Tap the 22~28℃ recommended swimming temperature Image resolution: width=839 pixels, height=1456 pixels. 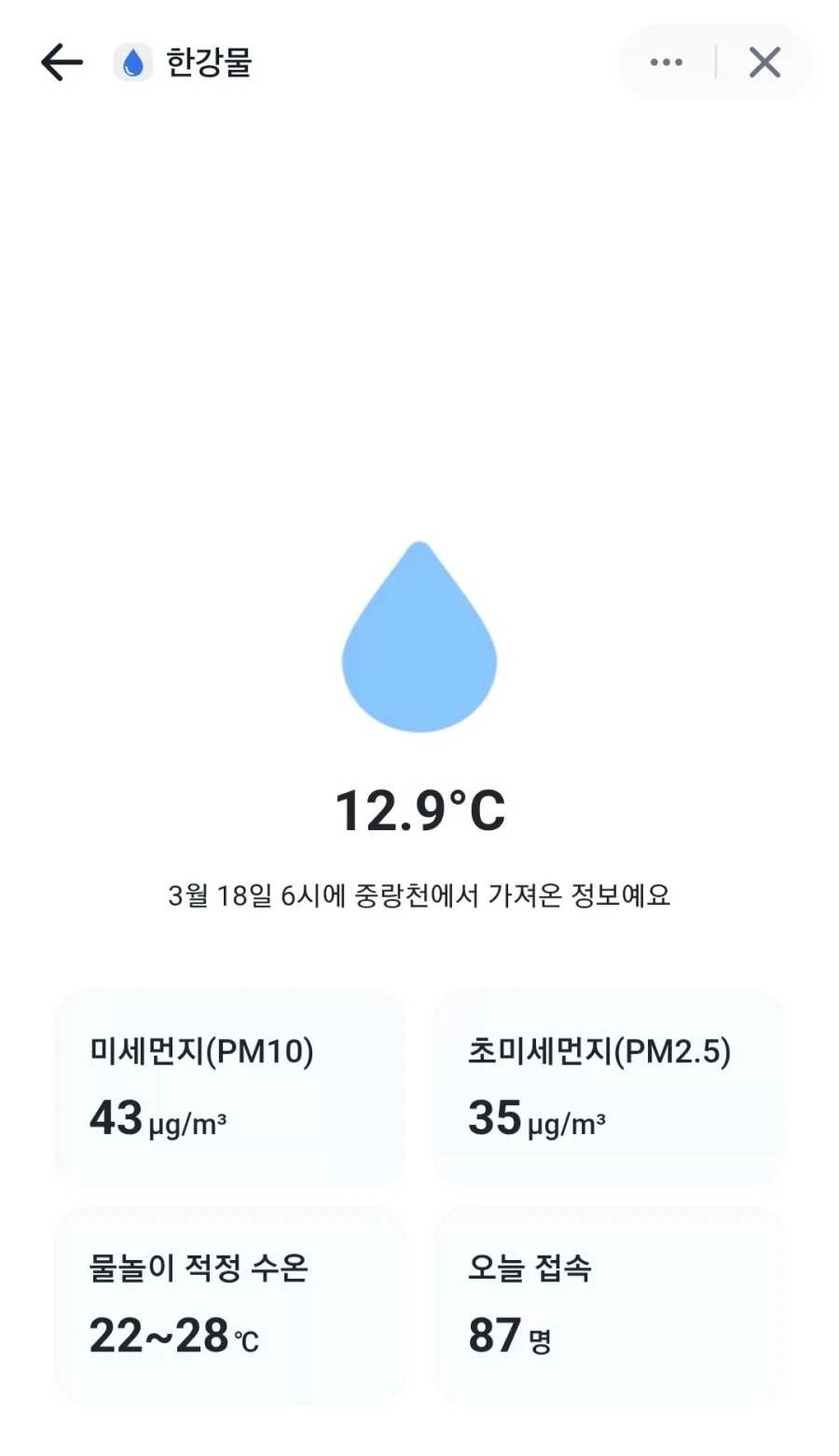click(171, 1336)
